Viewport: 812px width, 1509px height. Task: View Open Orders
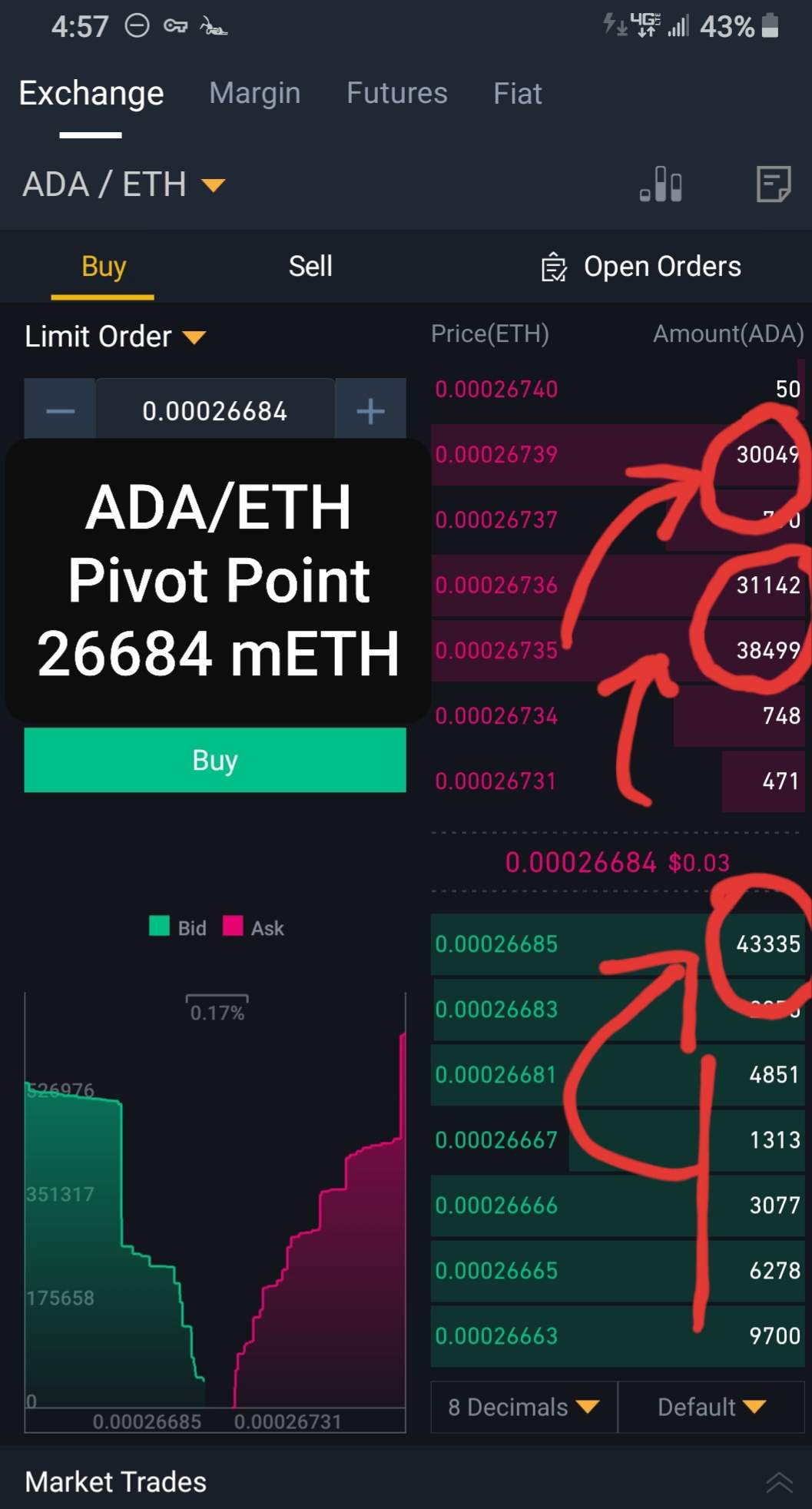(x=641, y=267)
